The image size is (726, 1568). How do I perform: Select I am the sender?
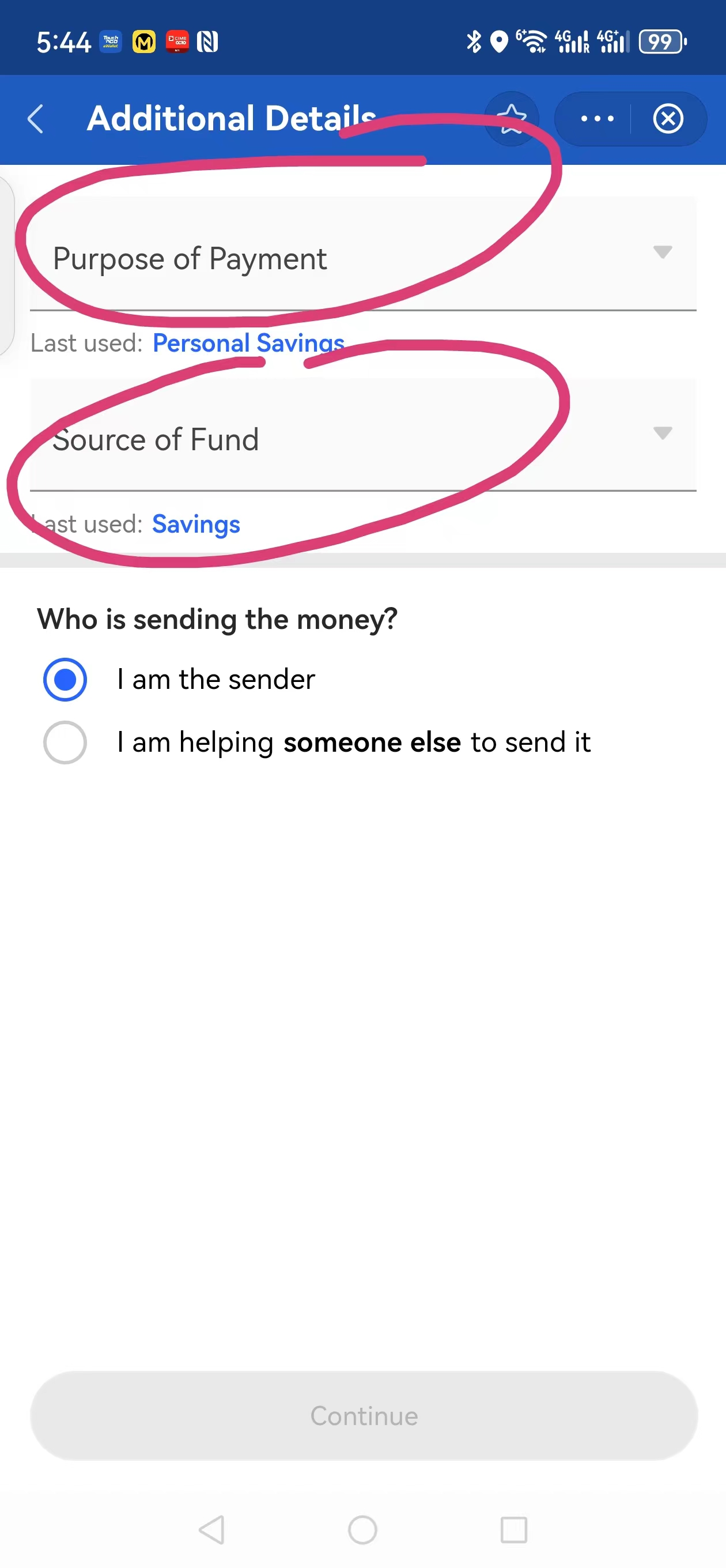[x=65, y=679]
